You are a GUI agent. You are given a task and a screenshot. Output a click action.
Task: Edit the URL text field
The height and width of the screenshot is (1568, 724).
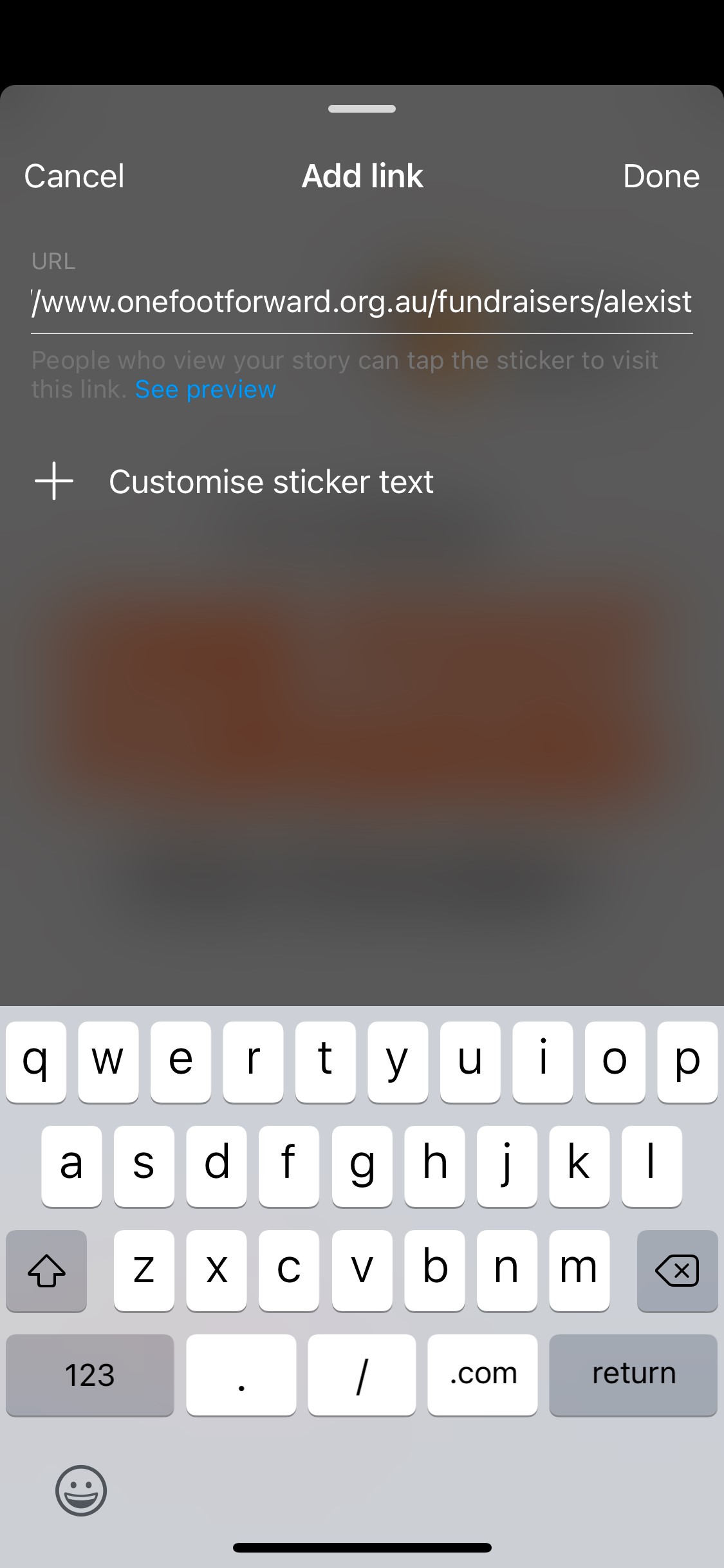point(362,302)
